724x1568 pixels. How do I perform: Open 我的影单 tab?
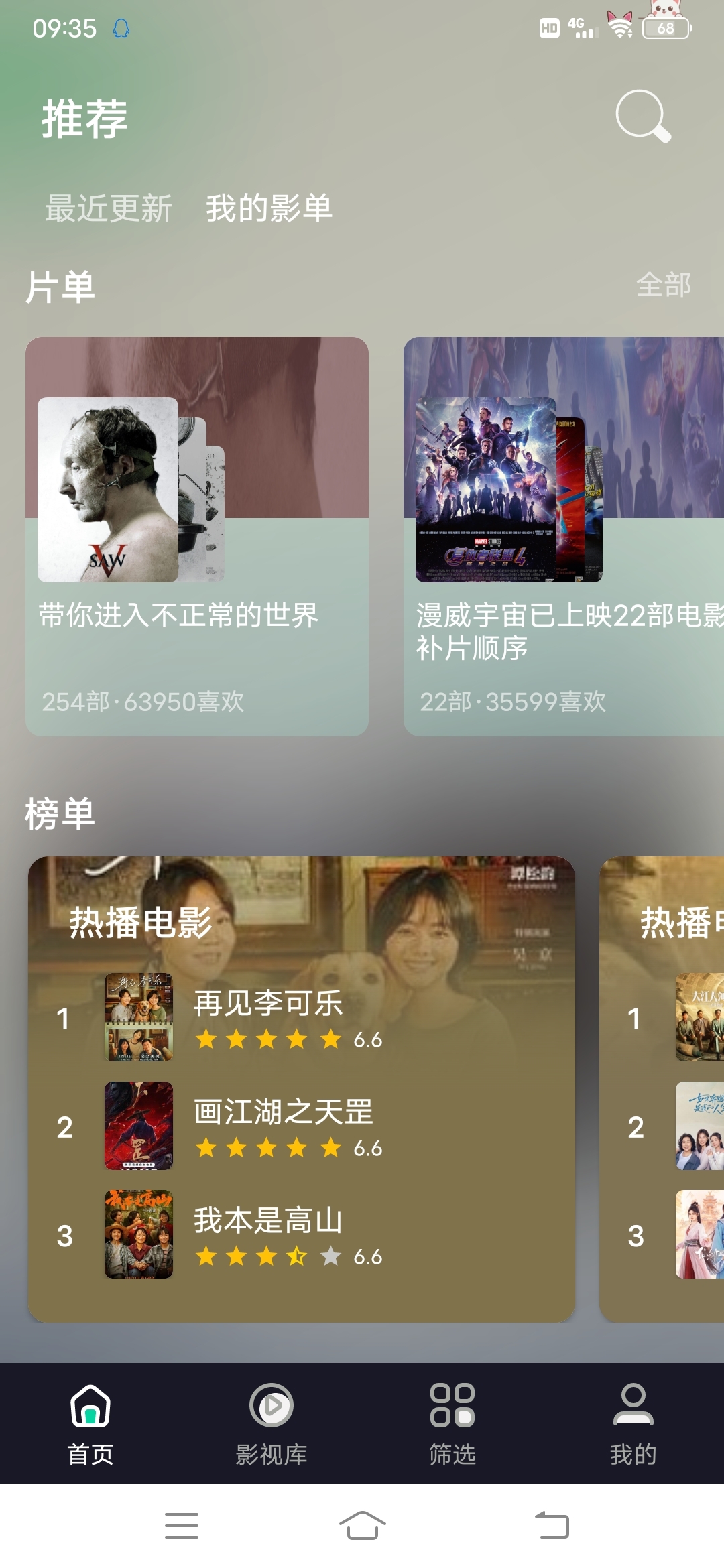(269, 208)
